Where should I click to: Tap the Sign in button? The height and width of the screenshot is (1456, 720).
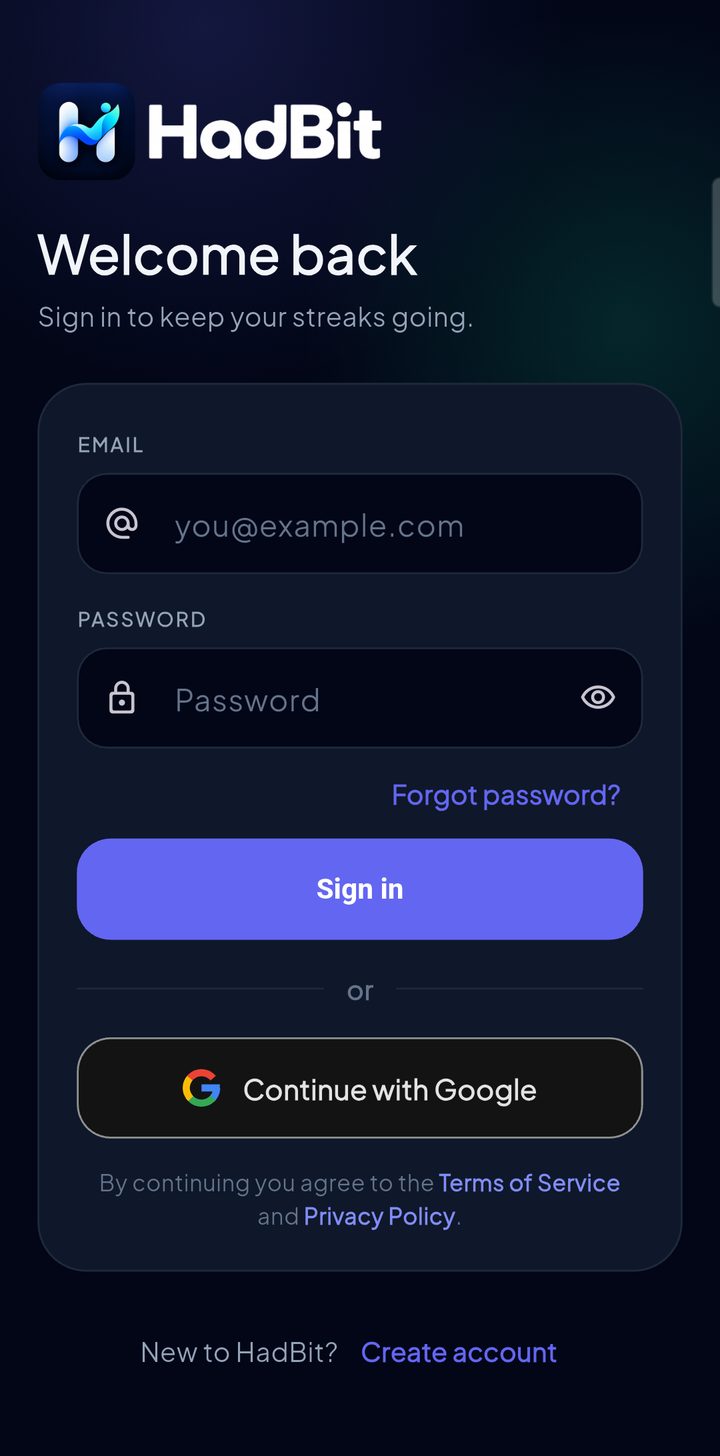tap(360, 889)
